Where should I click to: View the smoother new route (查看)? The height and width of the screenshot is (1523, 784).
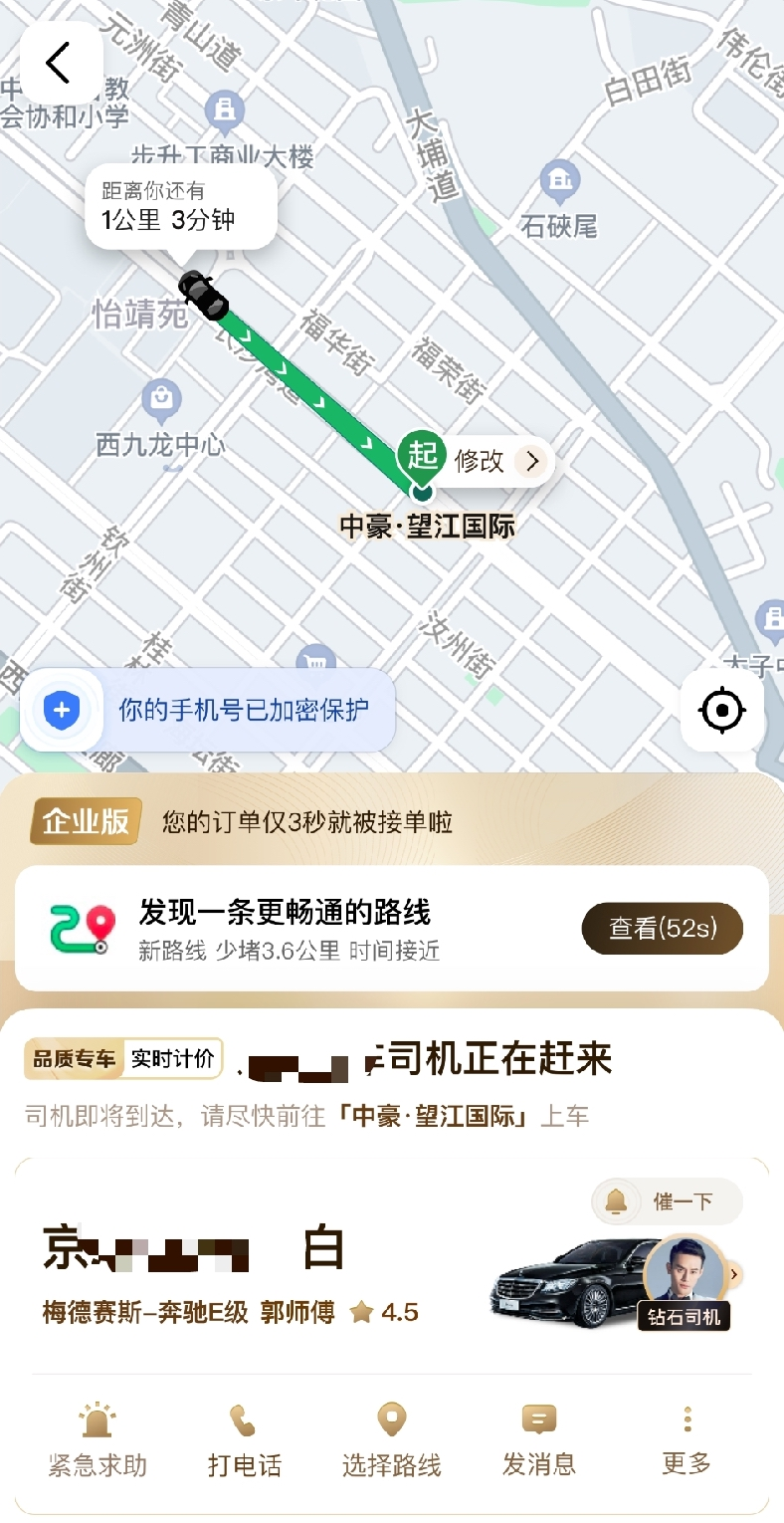click(x=663, y=929)
